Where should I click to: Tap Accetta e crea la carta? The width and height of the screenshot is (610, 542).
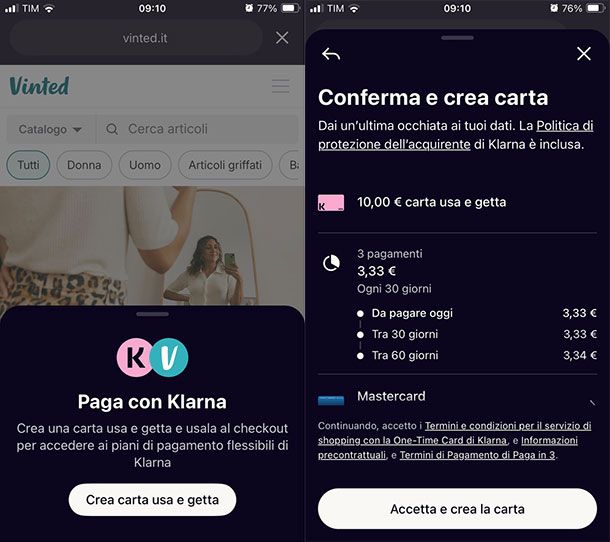(457, 509)
